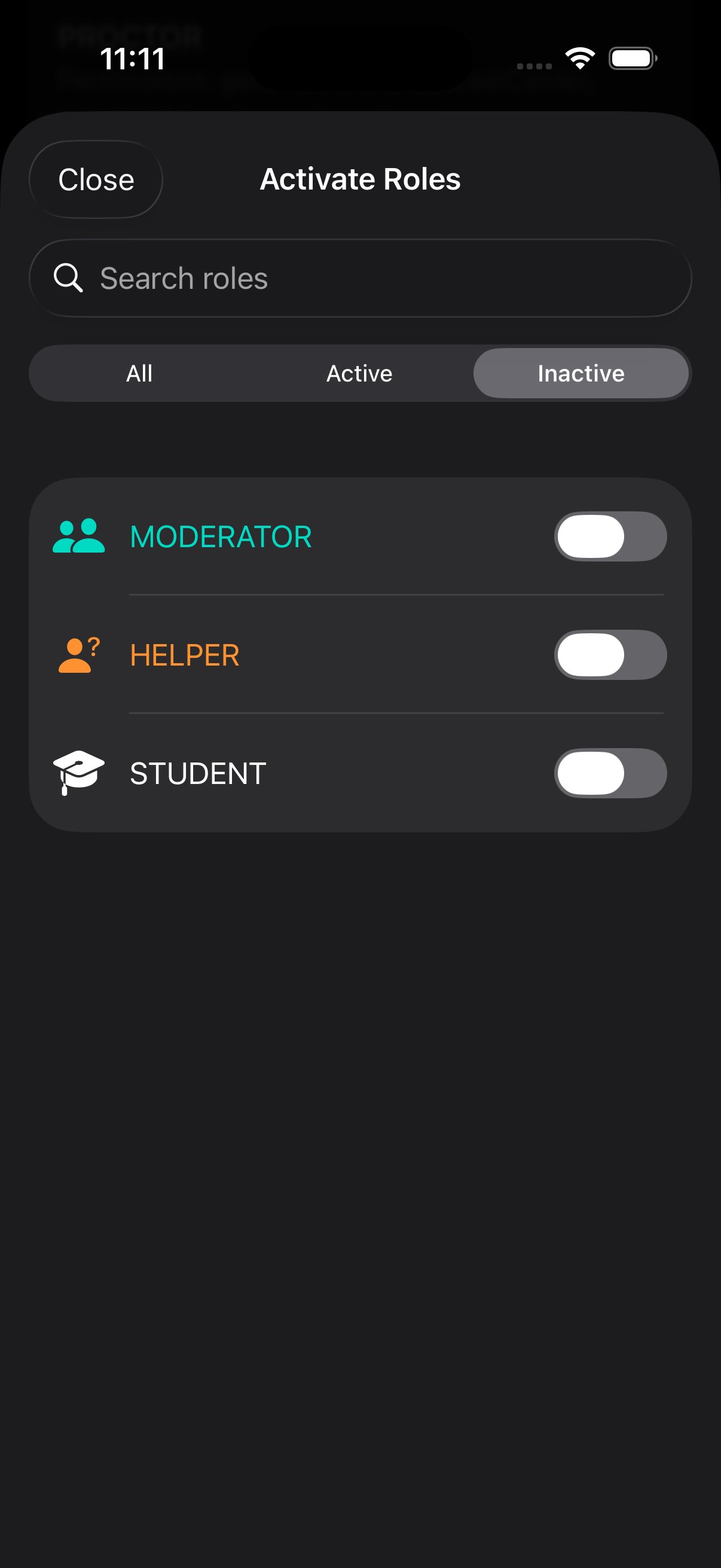
Task: Select the MODERATOR role label text
Action: 220,536
